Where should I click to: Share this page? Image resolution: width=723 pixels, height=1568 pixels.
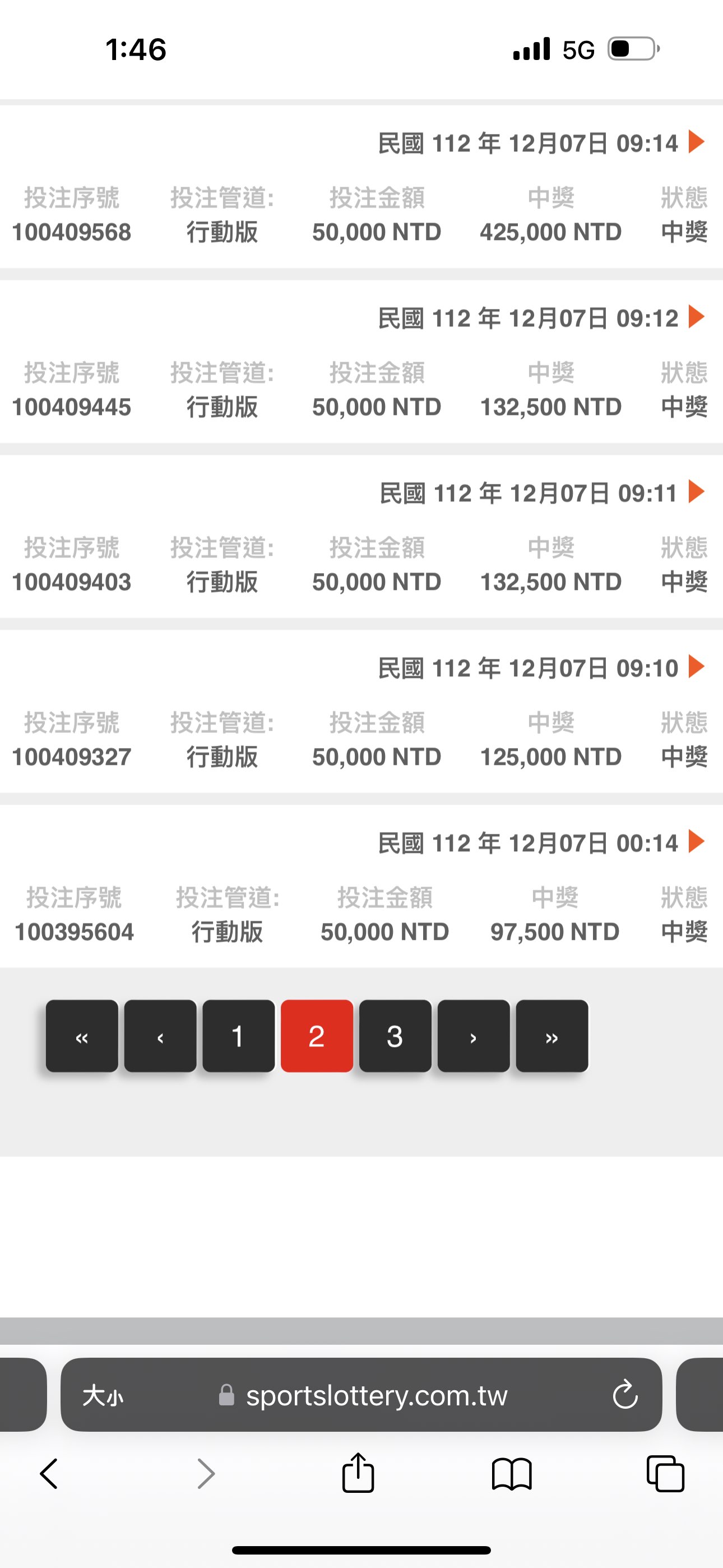358,1474
